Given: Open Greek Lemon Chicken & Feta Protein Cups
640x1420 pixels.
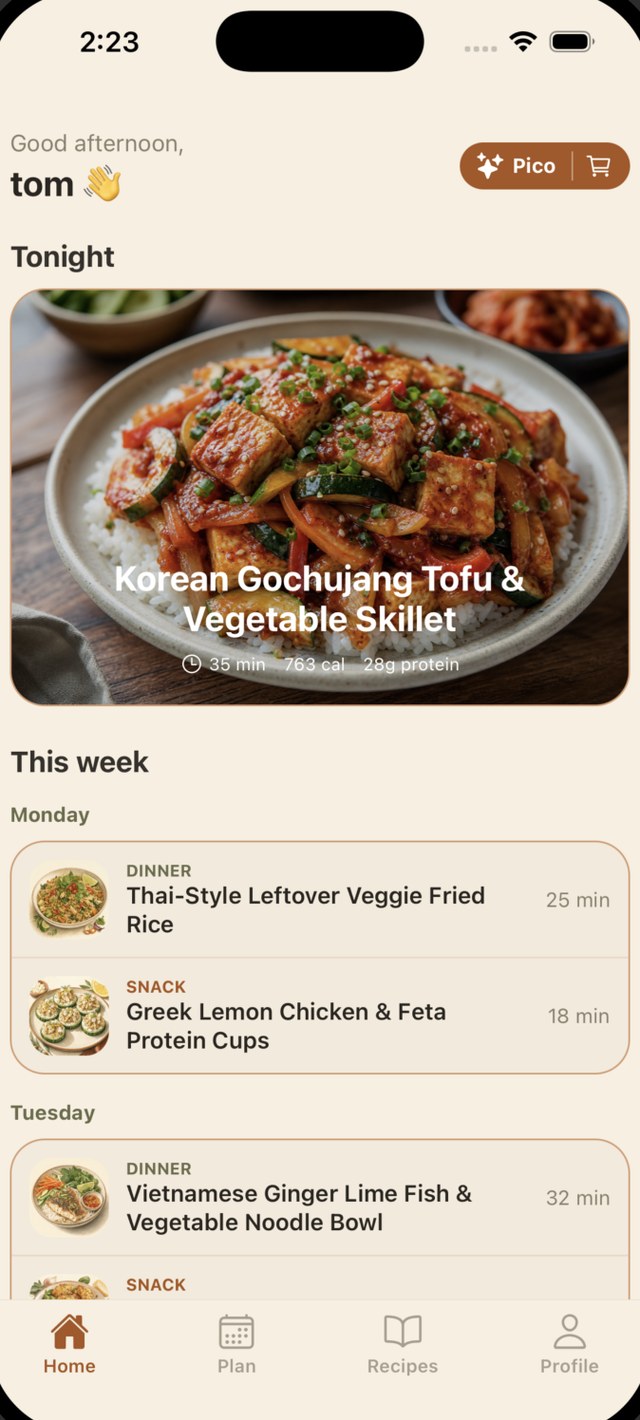Looking at the screenshot, I should 320,1016.
